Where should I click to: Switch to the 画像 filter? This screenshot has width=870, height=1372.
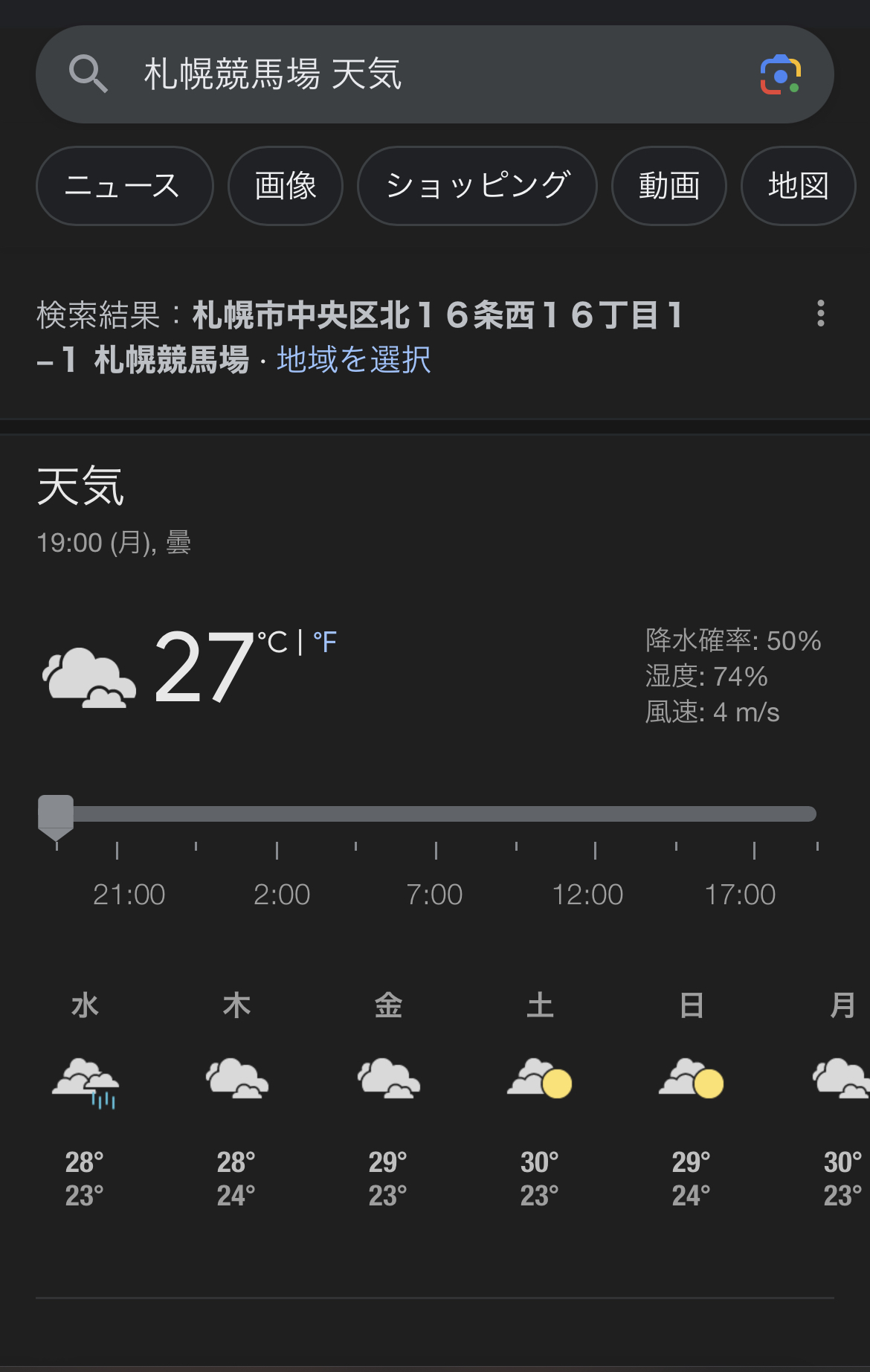click(286, 186)
